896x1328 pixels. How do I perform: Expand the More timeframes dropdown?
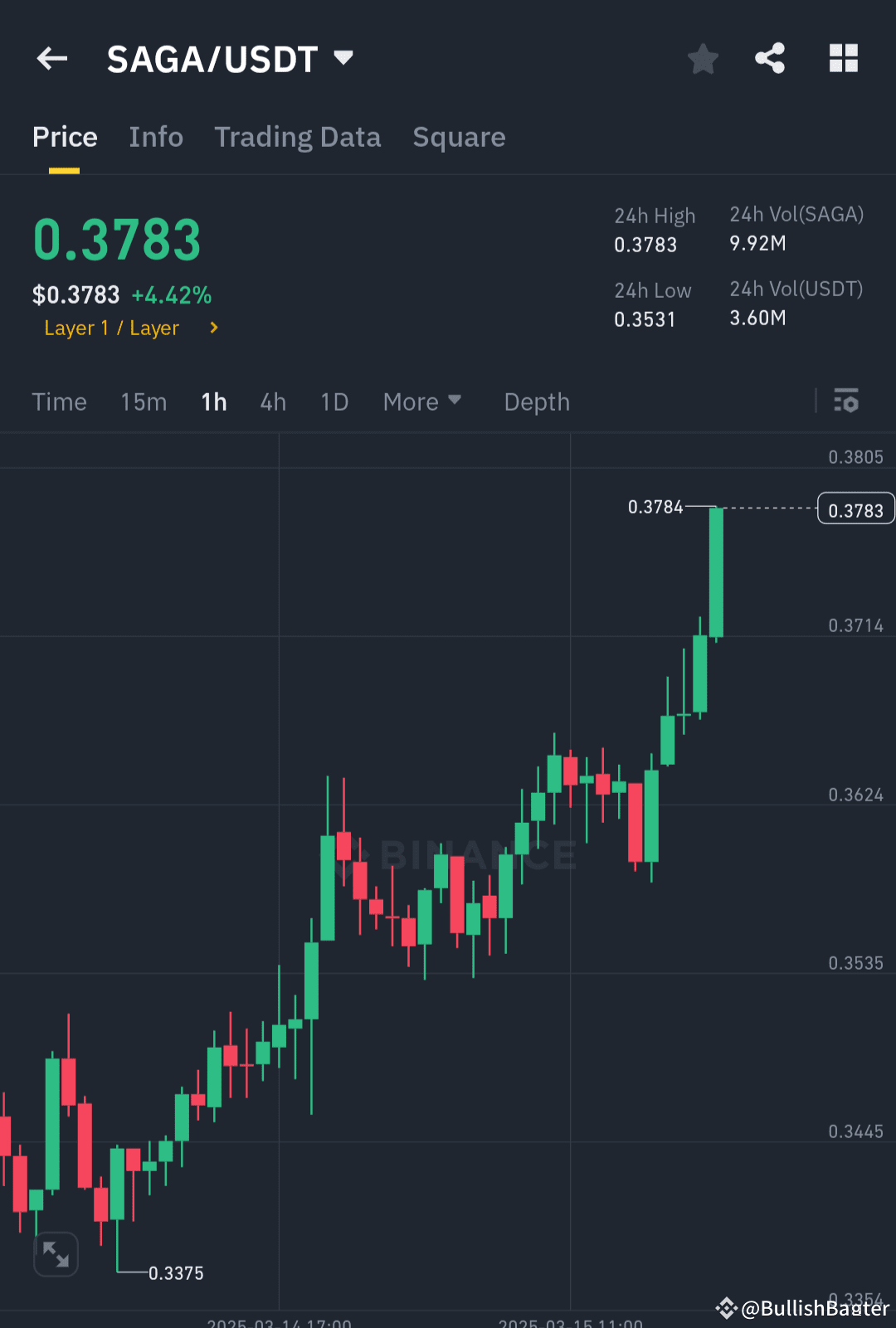422,401
